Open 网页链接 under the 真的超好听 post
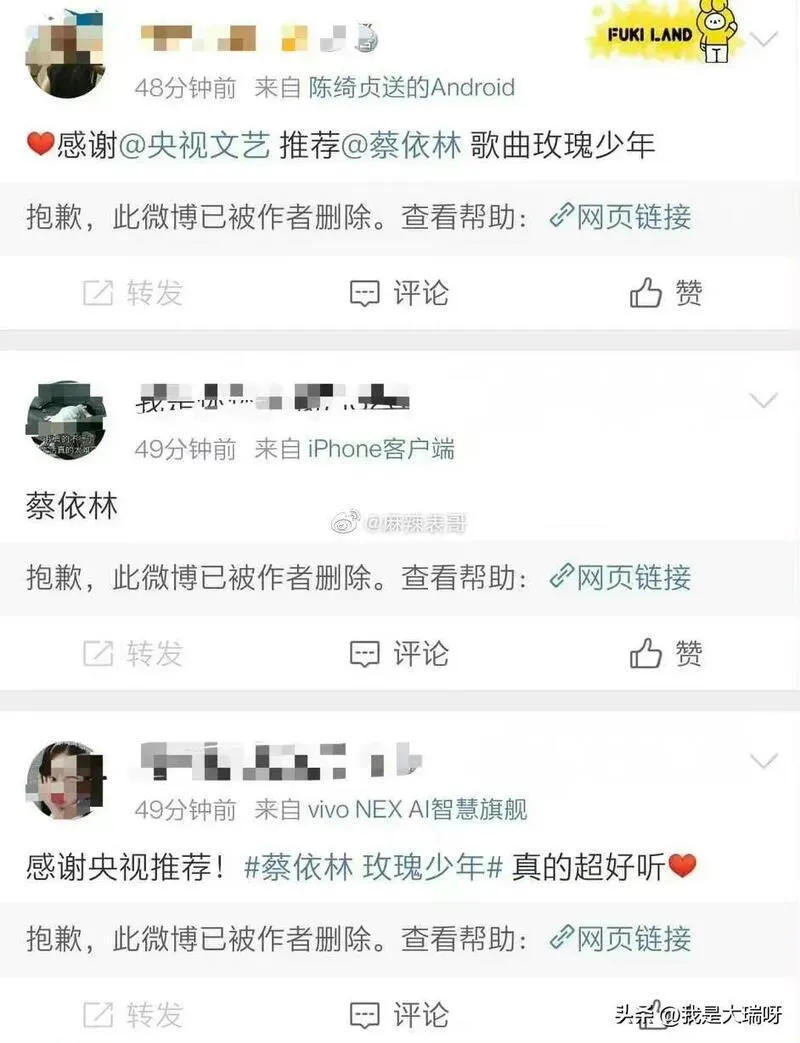Image resolution: width=800 pixels, height=1043 pixels. [x=621, y=939]
